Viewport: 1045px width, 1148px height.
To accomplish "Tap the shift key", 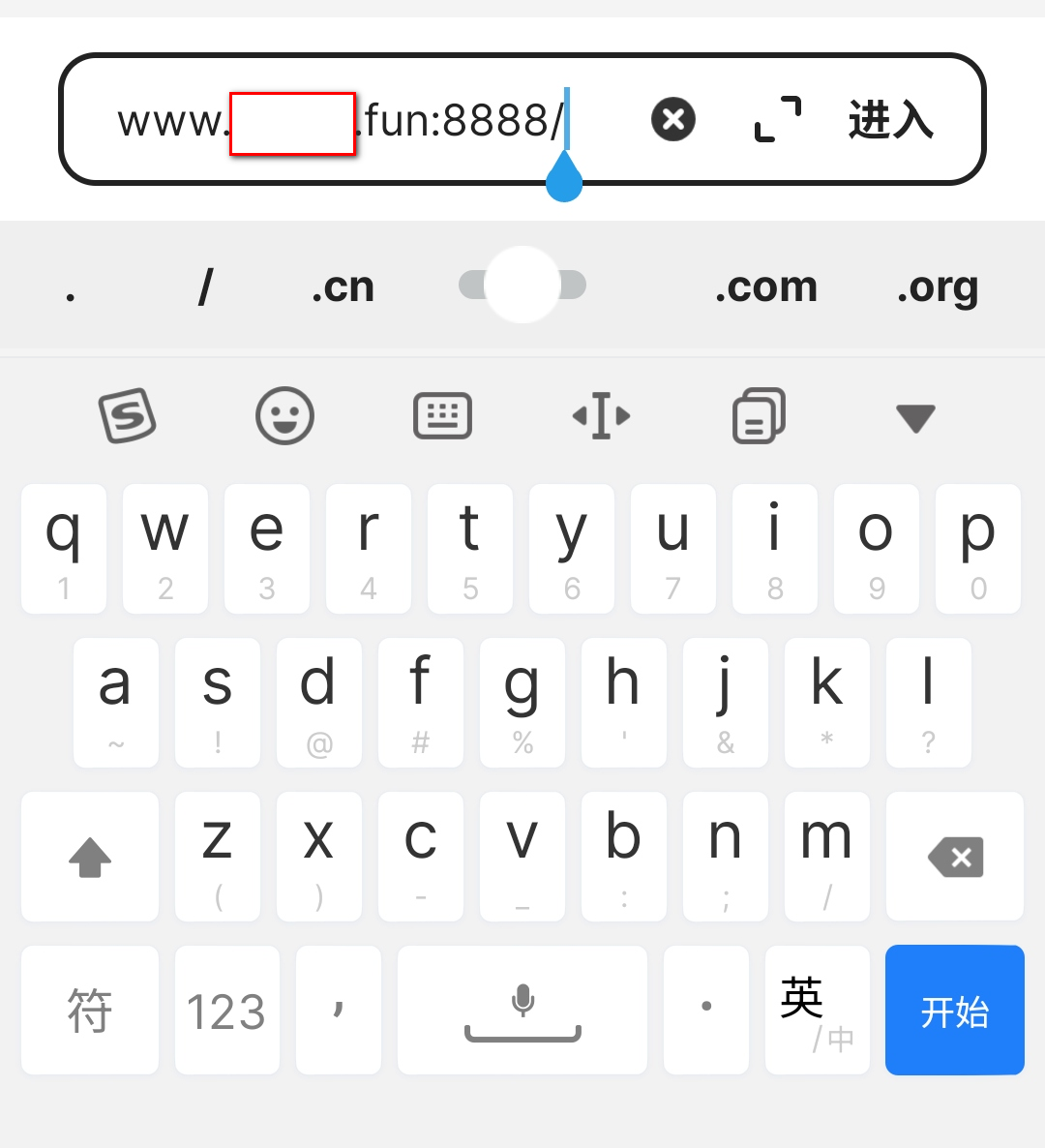I will (x=90, y=857).
